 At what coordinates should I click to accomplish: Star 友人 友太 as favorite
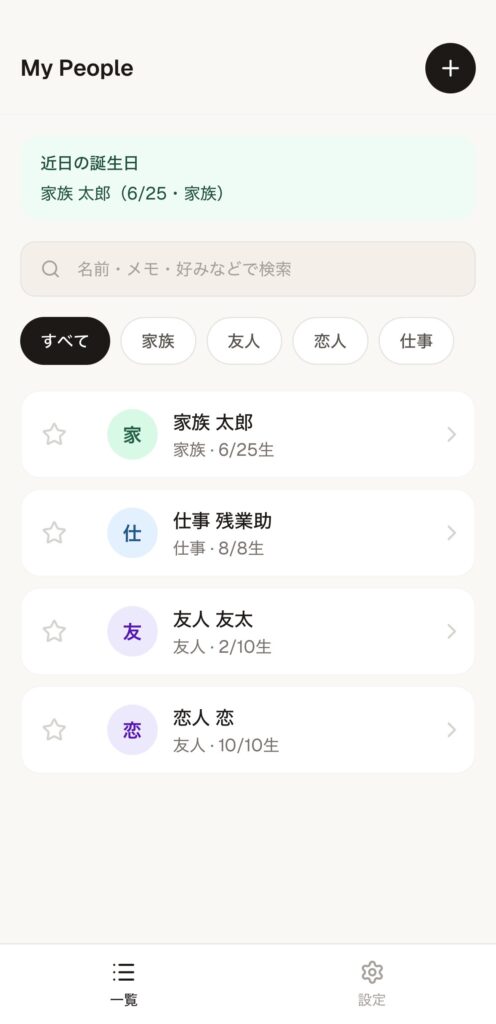coord(54,632)
